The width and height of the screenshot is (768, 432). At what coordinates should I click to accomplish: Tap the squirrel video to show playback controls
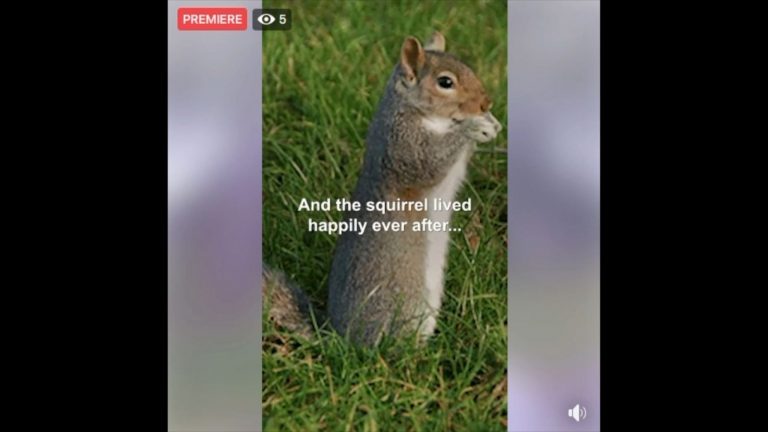click(384, 300)
